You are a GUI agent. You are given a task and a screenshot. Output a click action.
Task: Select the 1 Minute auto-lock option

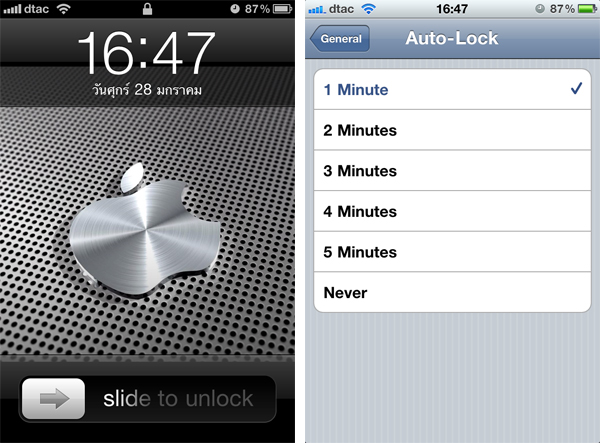pyautogui.click(x=451, y=90)
